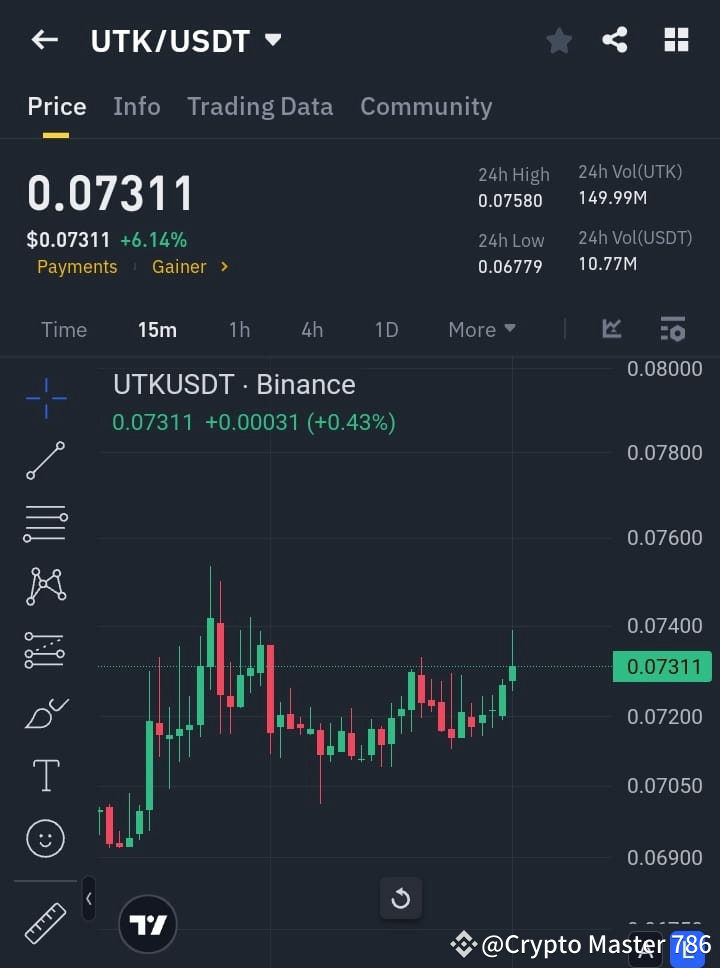Open the indicators panel icon
Image resolution: width=720 pixels, height=968 pixels.
click(611, 329)
